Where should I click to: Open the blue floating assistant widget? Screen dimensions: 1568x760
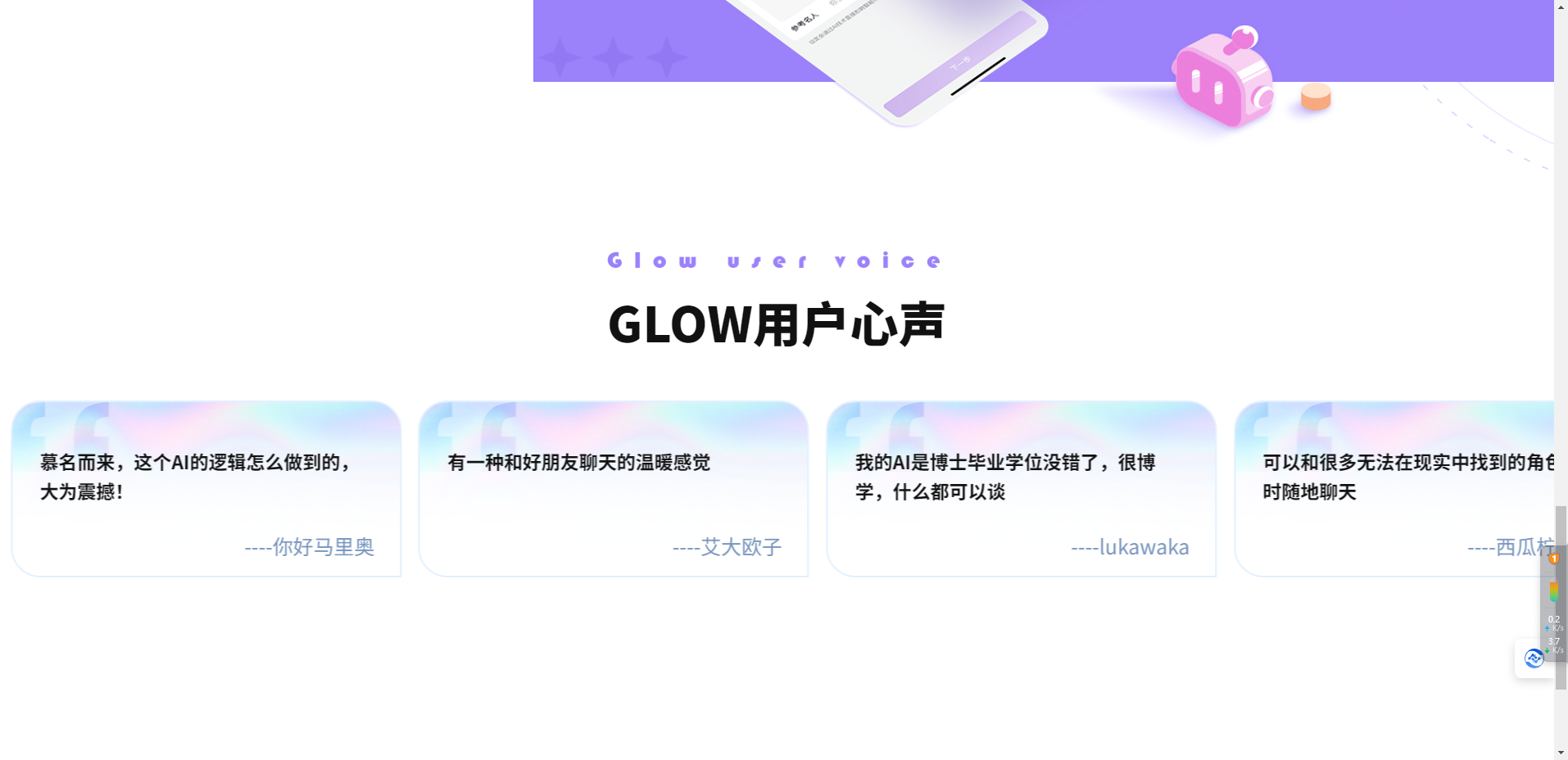[x=1533, y=658]
